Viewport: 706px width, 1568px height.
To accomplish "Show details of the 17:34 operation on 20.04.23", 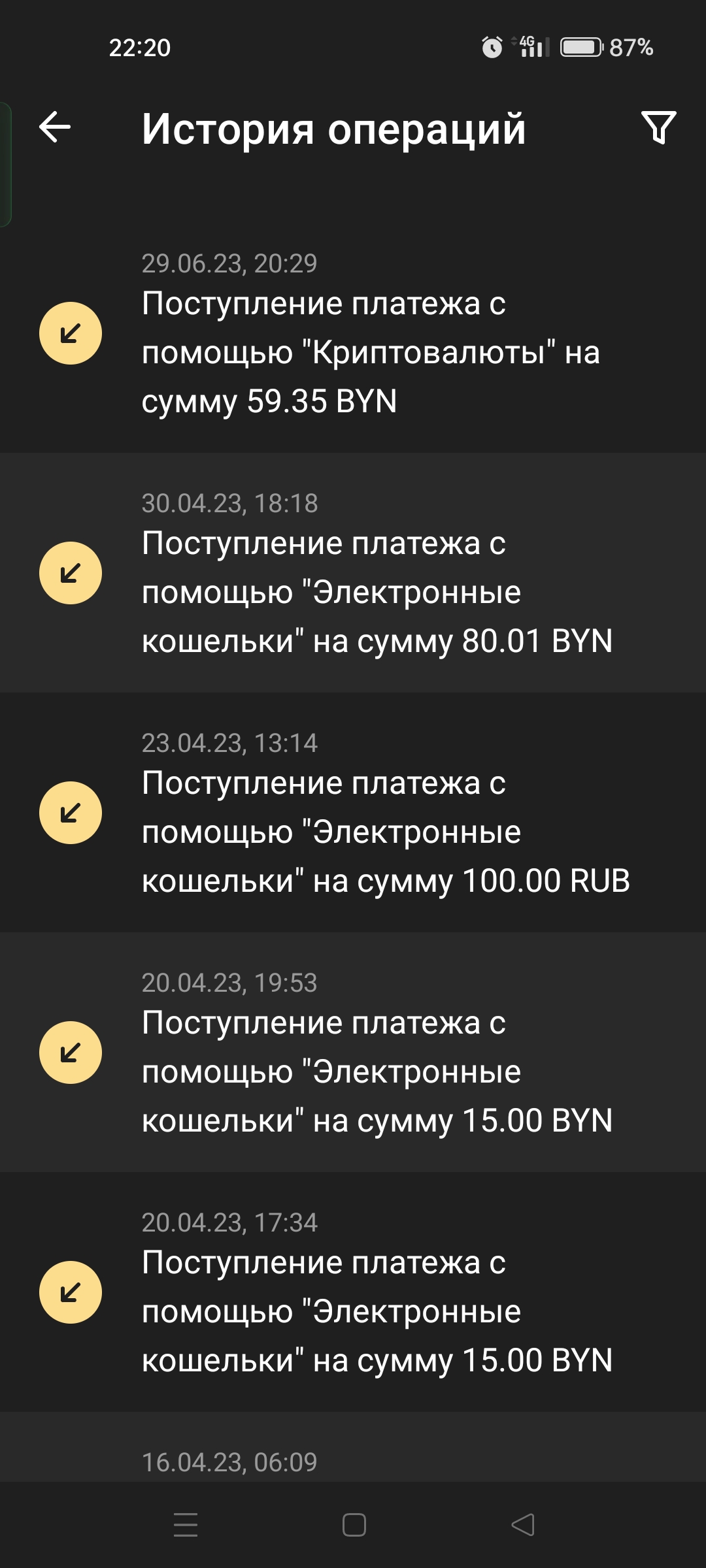I will coord(353,1292).
